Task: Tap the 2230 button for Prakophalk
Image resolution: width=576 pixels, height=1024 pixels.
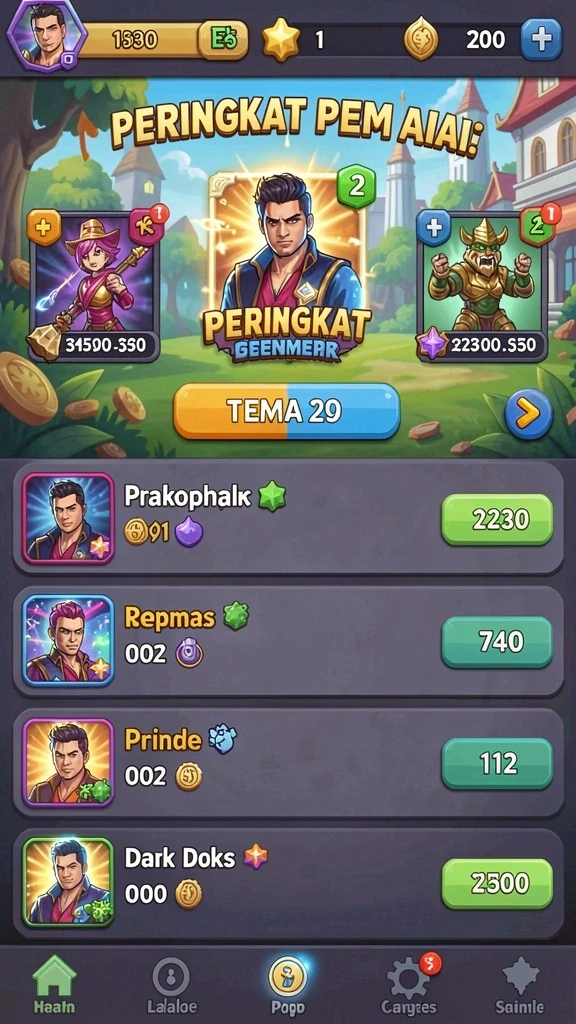Action: pos(497,520)
